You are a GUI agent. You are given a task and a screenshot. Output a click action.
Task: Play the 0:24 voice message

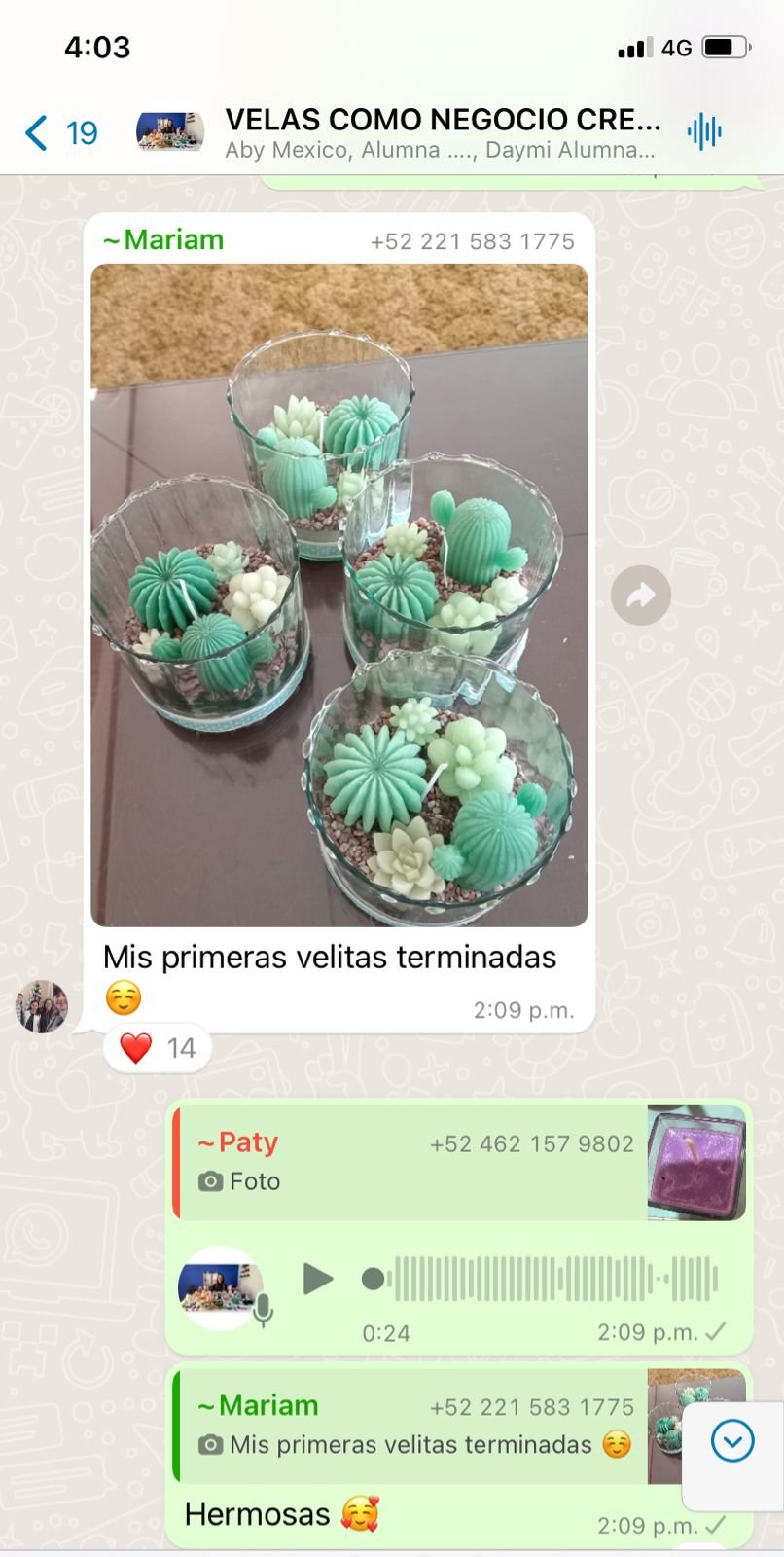[x=317, y=1279]
